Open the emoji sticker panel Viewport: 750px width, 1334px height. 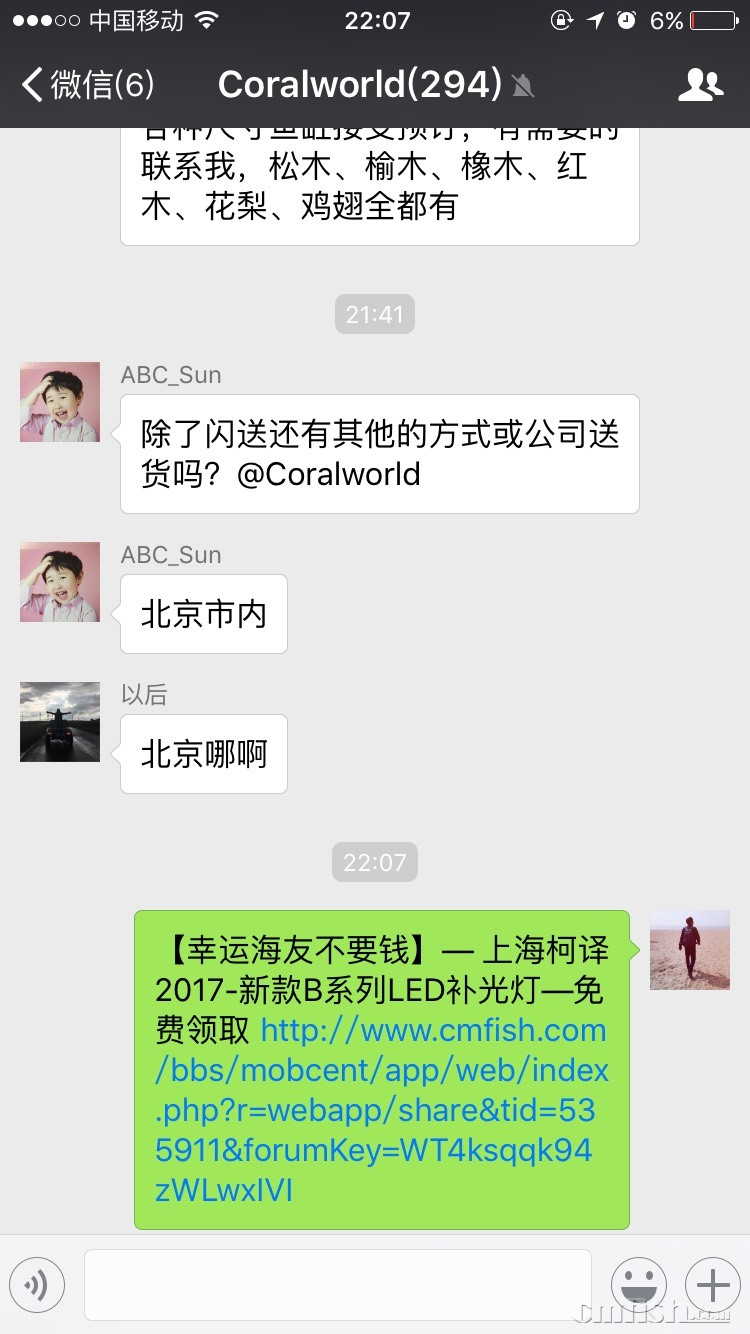click(638, 1285)
